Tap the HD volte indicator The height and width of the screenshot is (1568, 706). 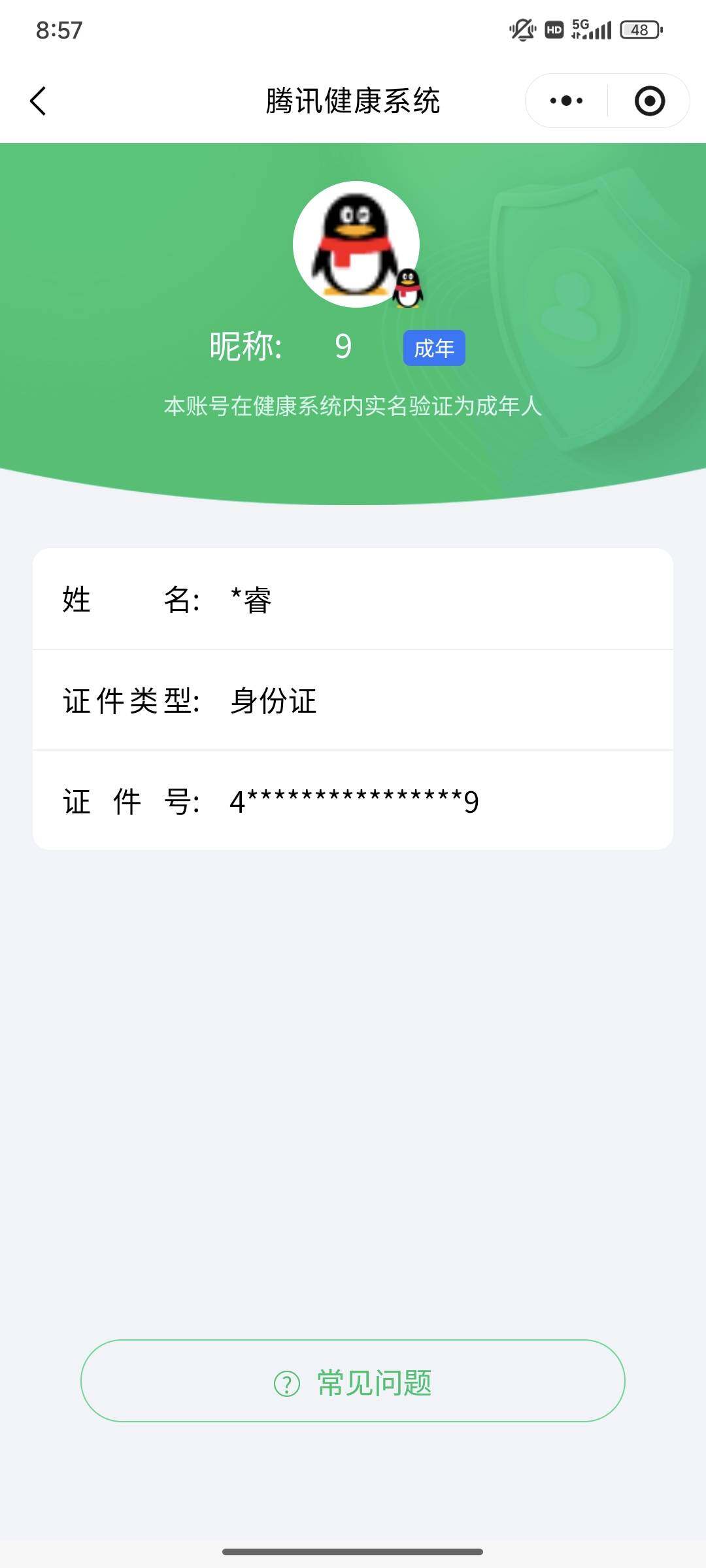[552, 29]
